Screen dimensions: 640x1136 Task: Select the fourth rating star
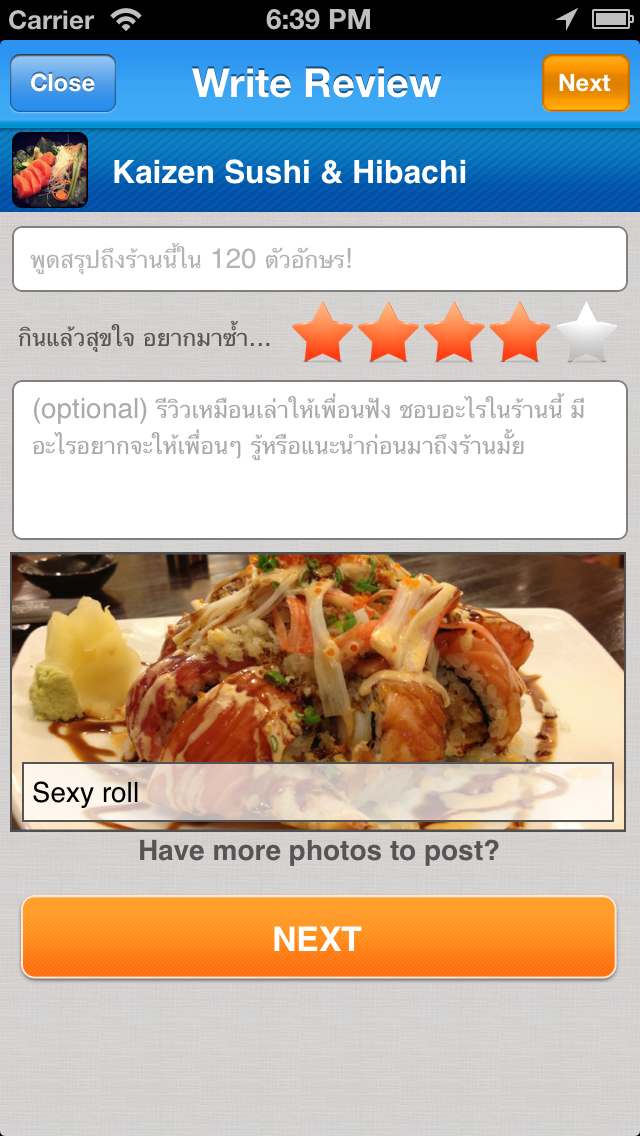[519, 334]
